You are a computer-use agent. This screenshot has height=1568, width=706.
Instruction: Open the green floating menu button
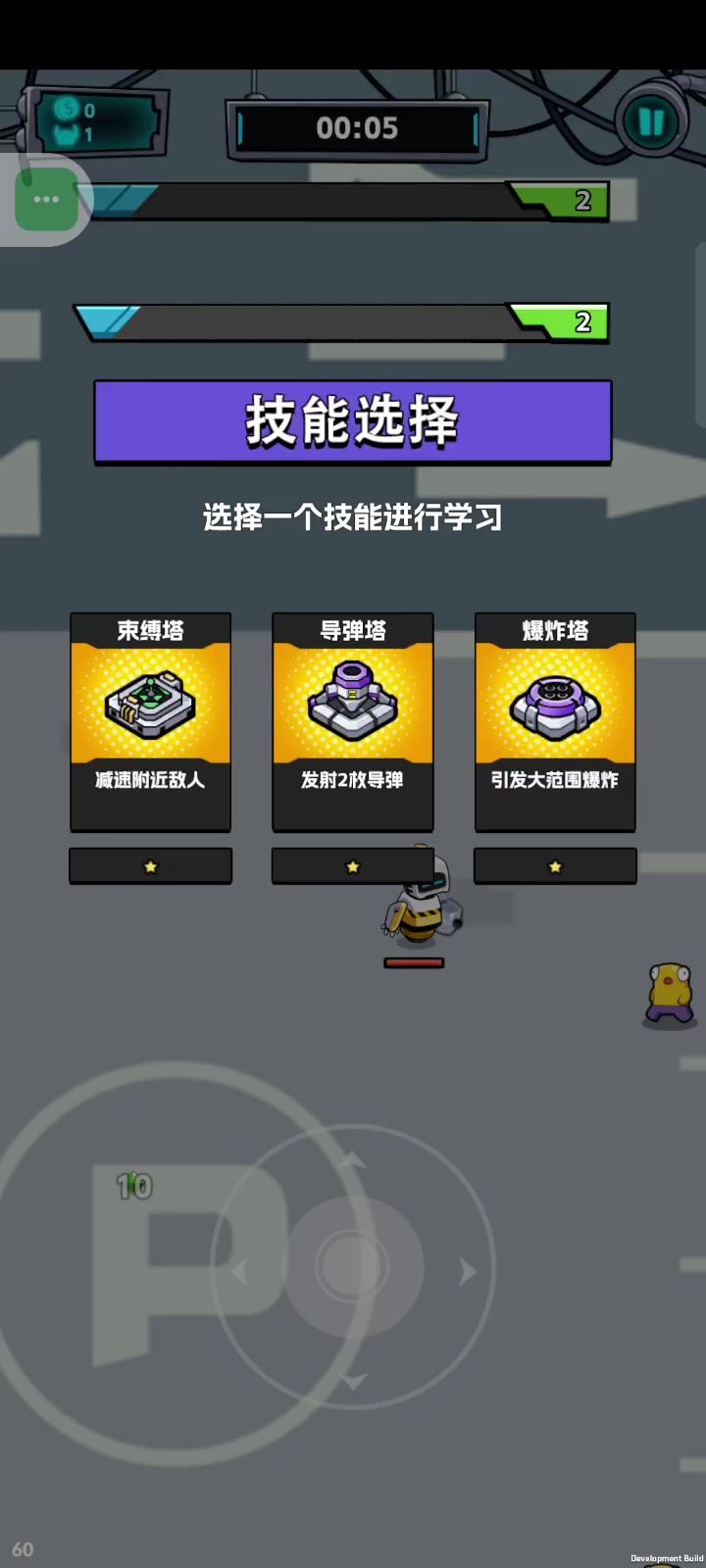point(46,200)
